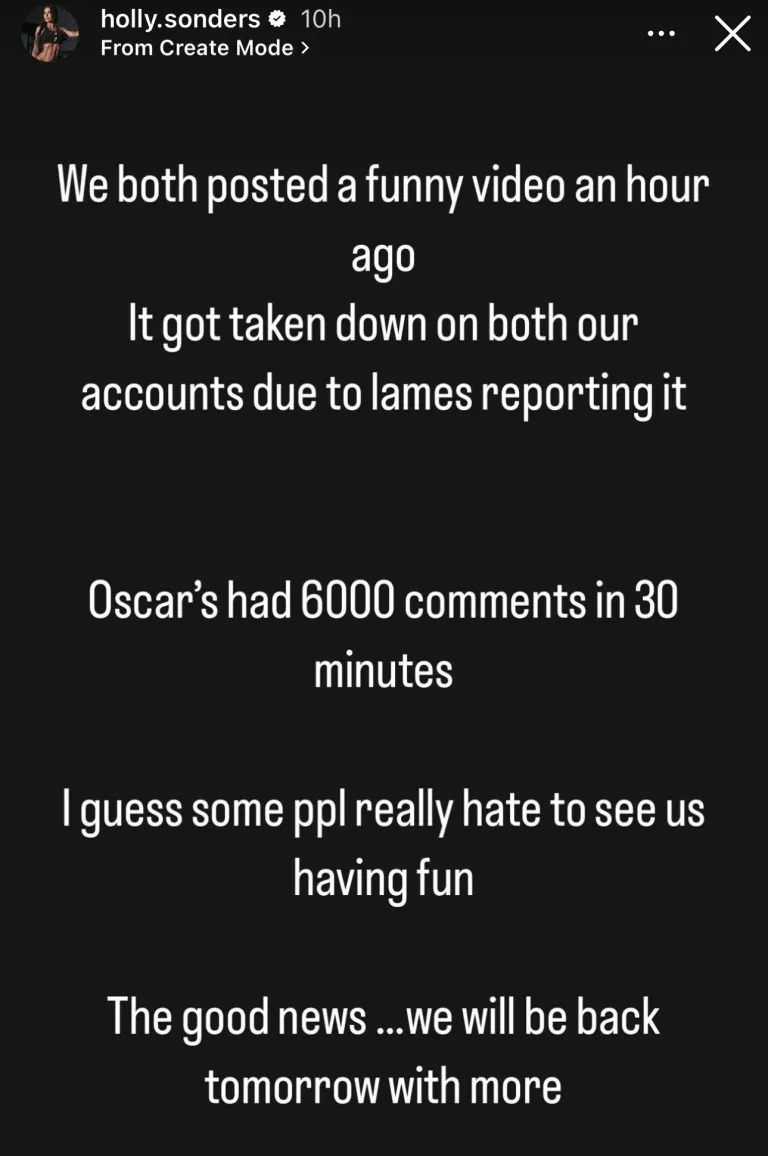Open the three-dot options menu

click(x=661, y=33)
